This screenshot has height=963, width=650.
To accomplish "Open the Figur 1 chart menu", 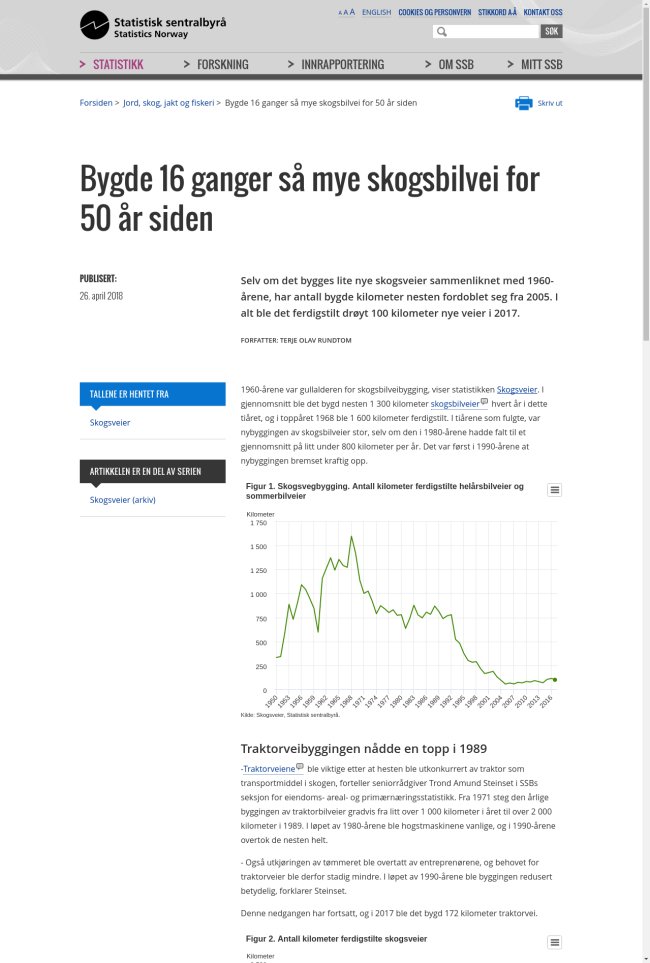I will [554, 489].
